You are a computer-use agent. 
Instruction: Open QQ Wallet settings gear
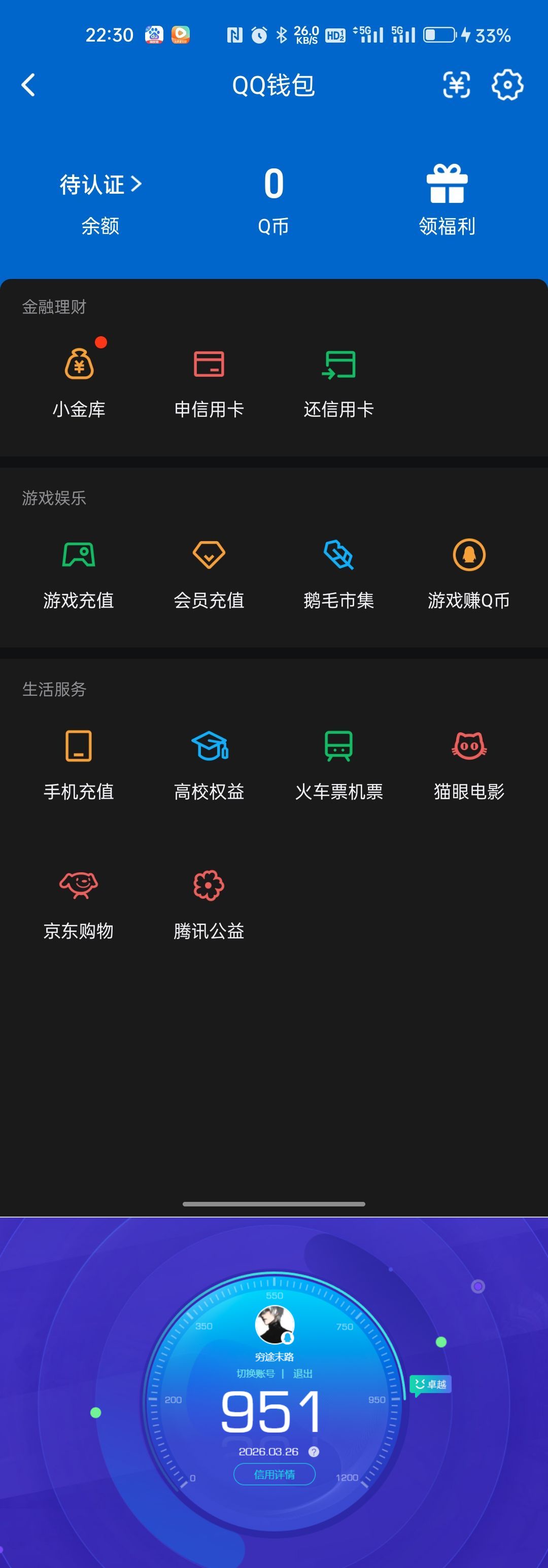pyautogui.click(x=507, y=85)
